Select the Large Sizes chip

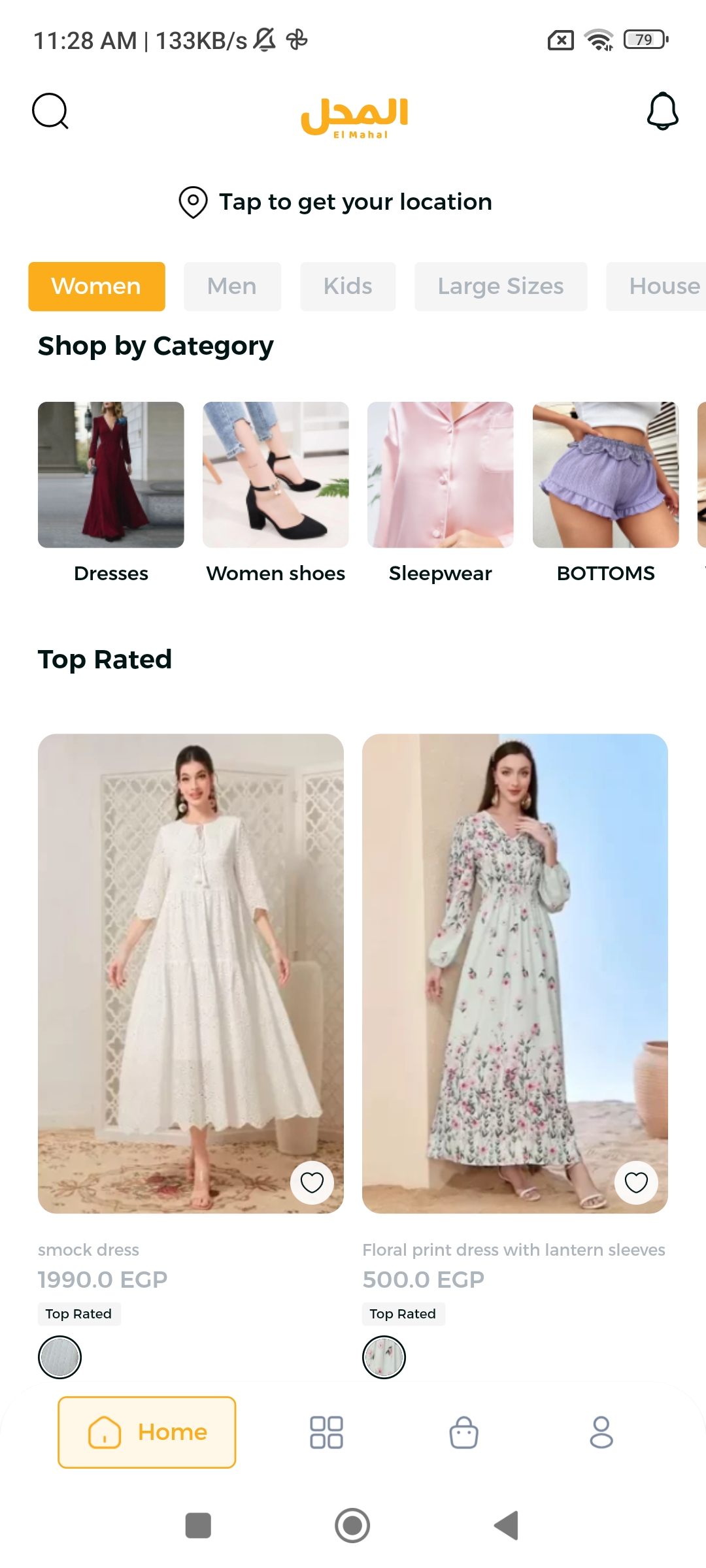(501, 286)
